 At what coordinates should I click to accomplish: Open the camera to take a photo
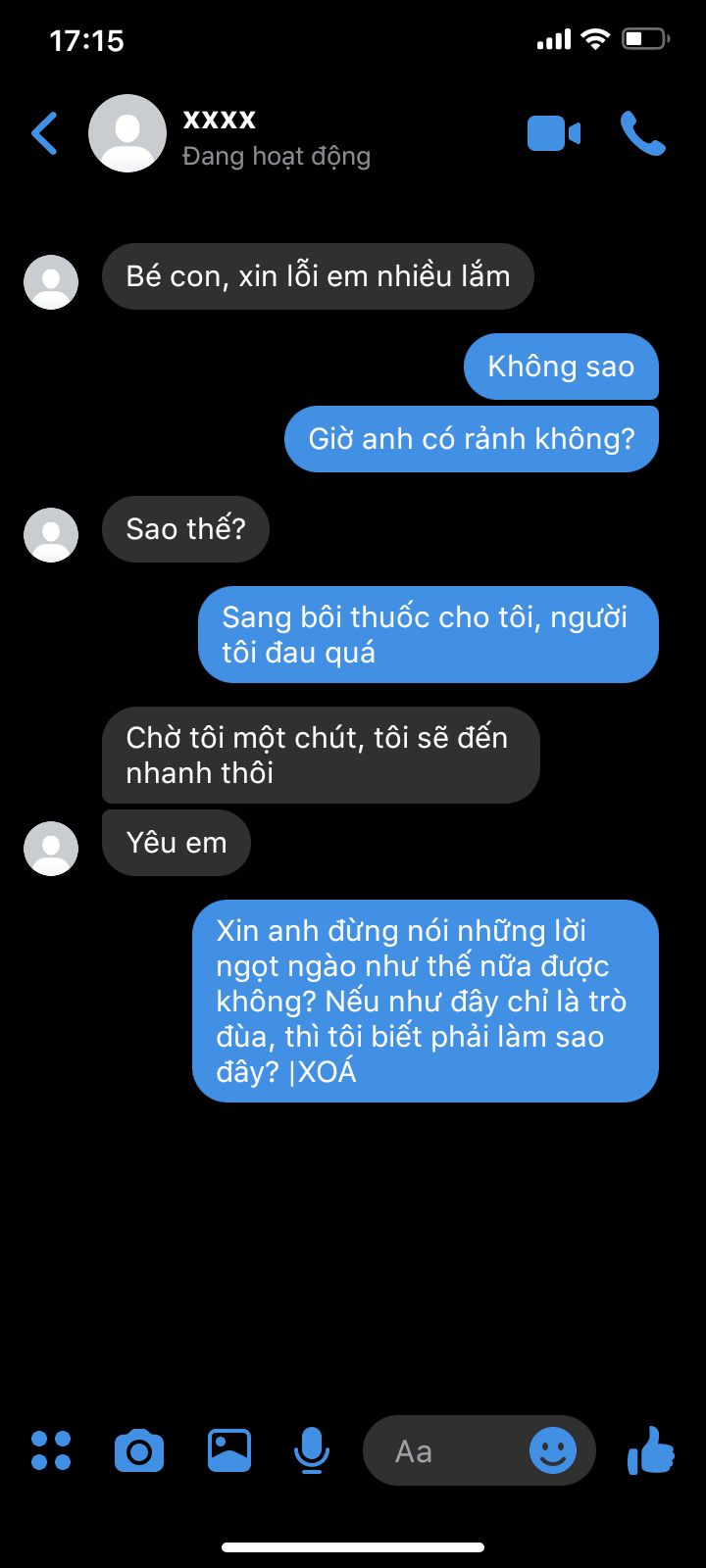pyautogui.click(x=139, y=1450)
